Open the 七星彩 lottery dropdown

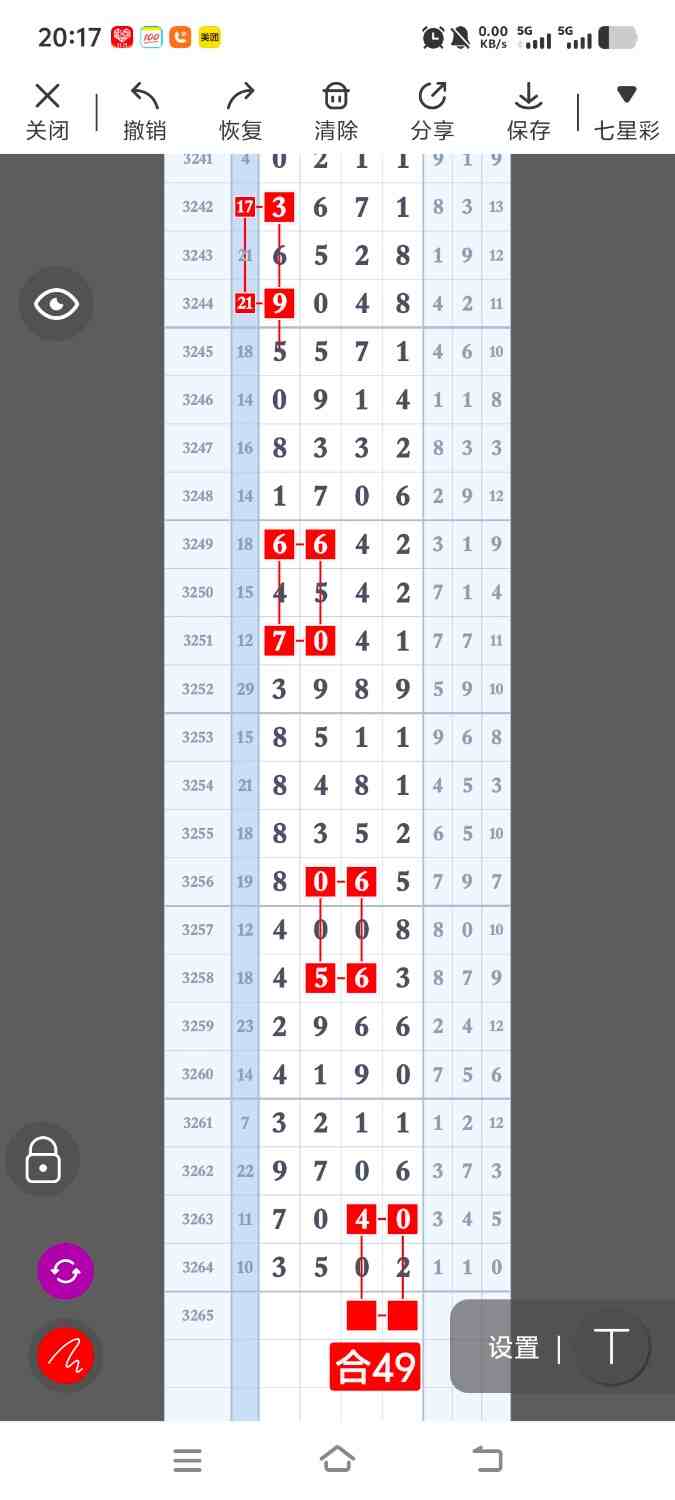(x=627, y=111)
